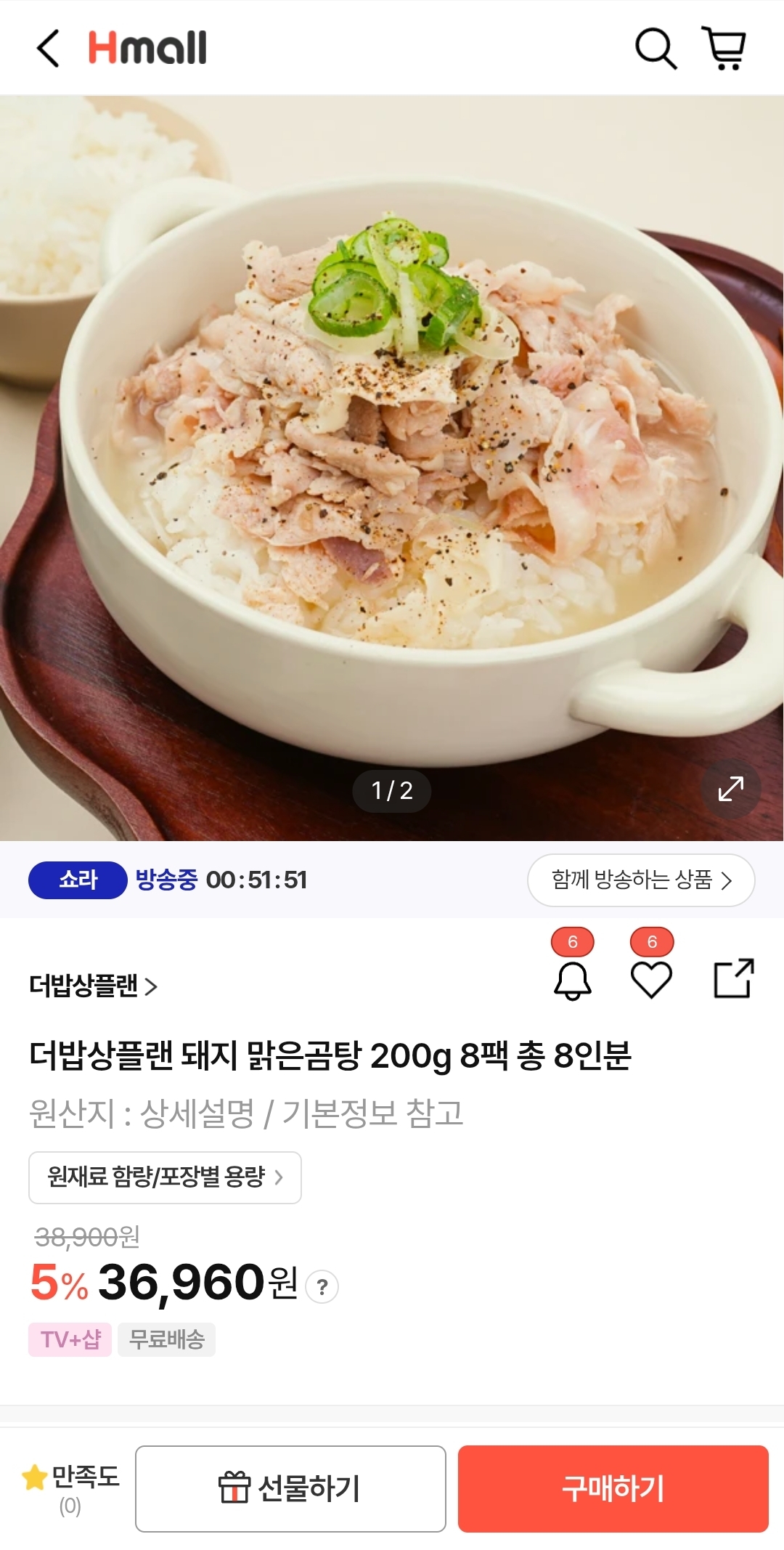The height and width of the screenshot is (1550, 784).
Task: Open the 더밥상플랜 brand page
Action: tap(93, 986)
